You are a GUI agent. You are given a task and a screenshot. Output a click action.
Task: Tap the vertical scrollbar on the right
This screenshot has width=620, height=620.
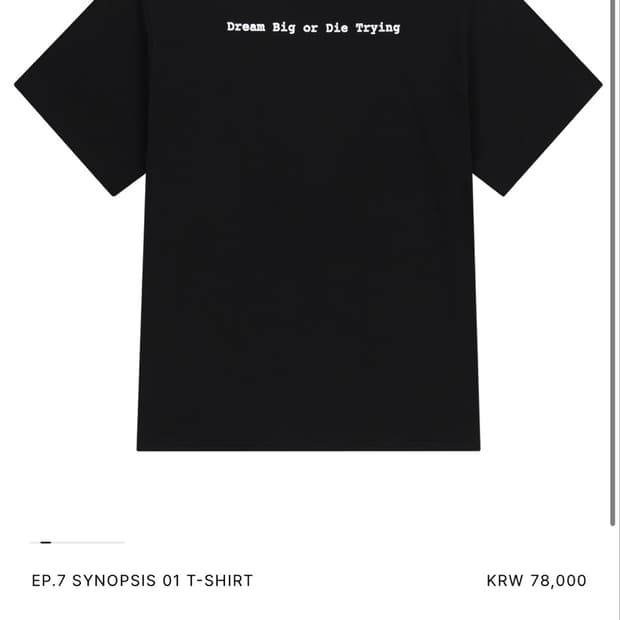click(612, 263)
